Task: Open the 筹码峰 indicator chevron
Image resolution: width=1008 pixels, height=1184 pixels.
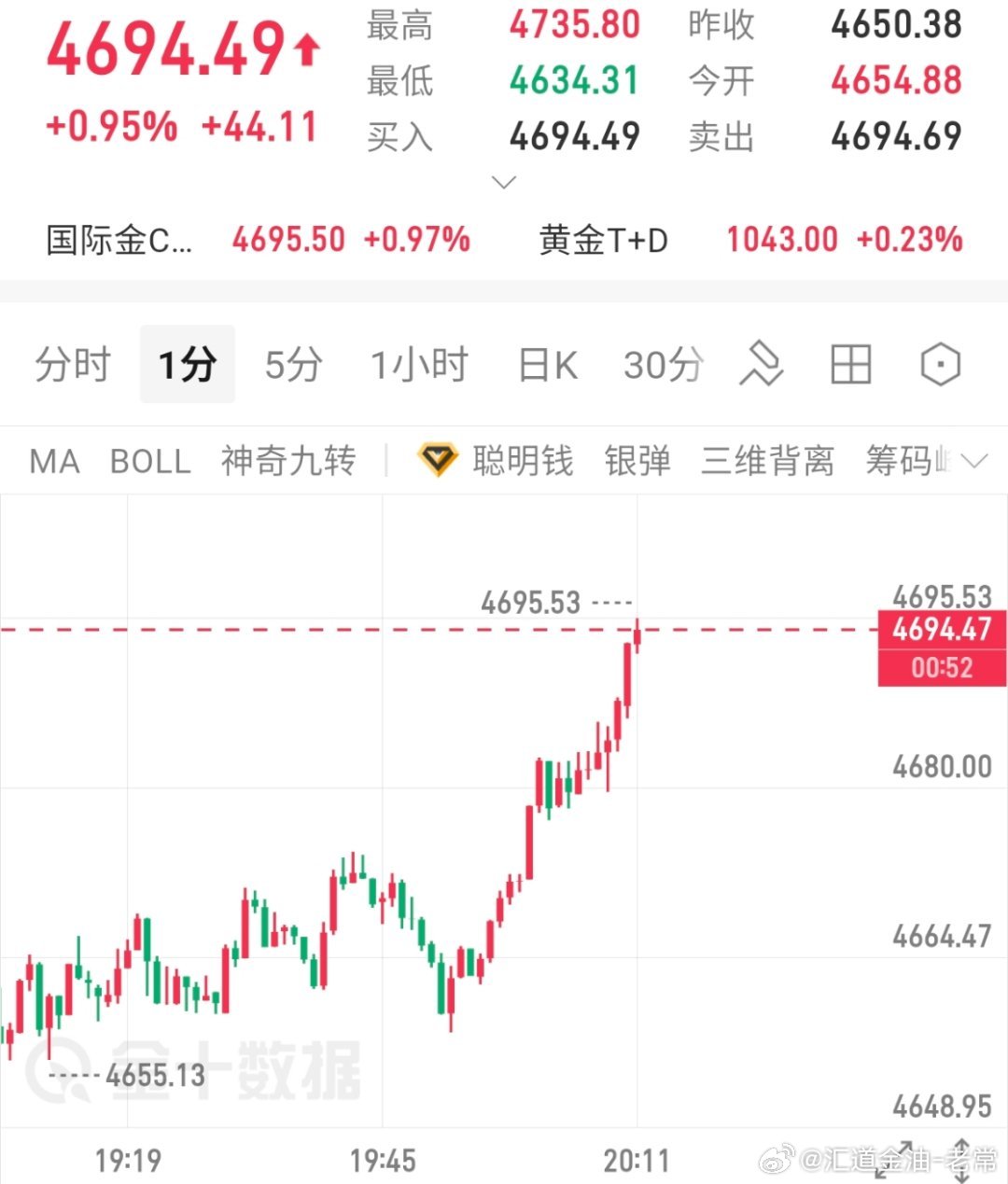Action: pos(973,460)
